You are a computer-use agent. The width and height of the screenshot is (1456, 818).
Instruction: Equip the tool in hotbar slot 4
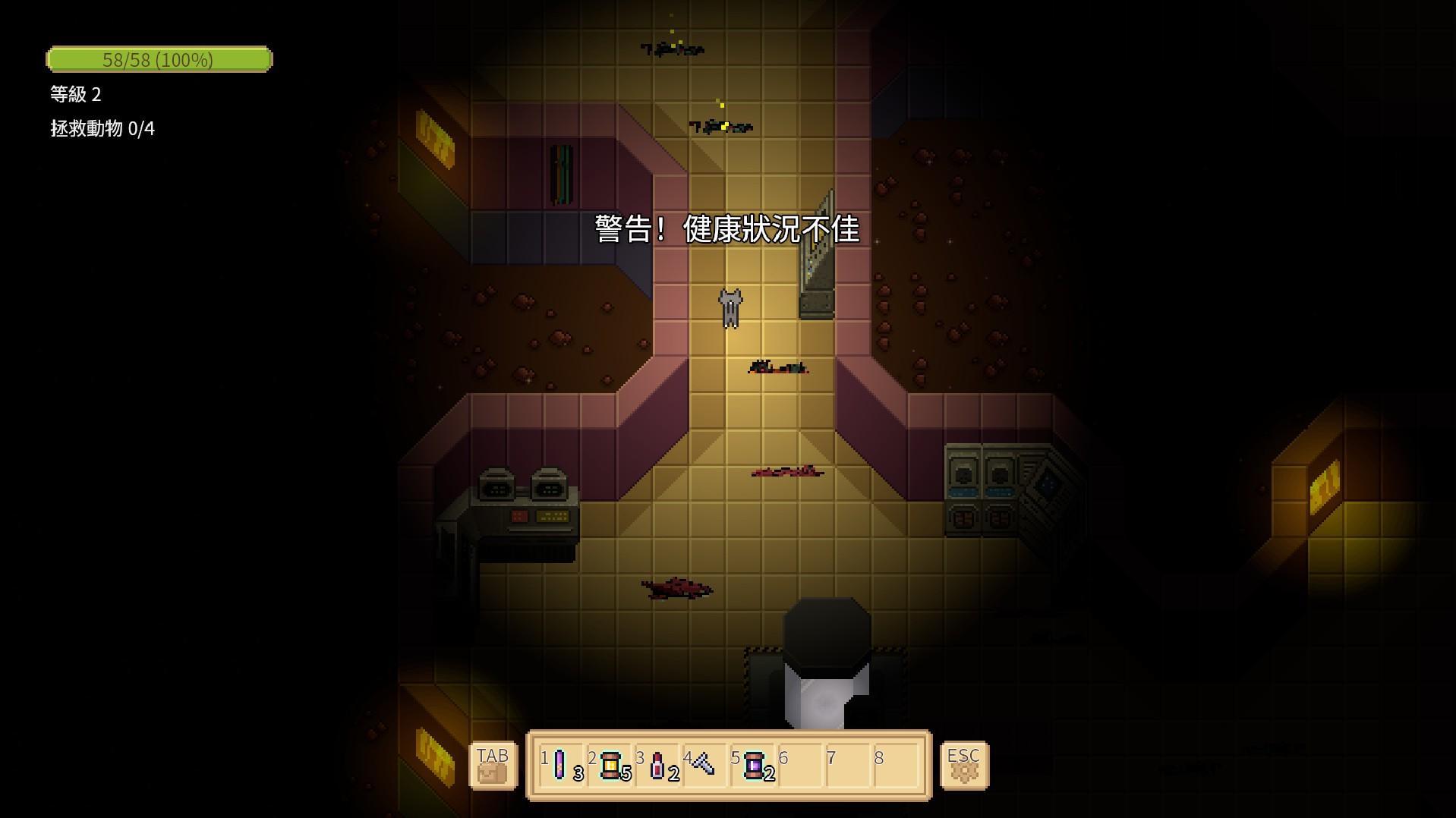click(704, 765)
